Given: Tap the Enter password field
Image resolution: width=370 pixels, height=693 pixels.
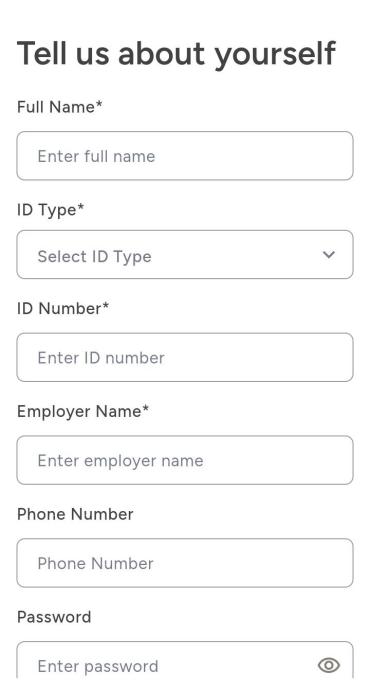Looking at the screenshot, I should pos(185,660).
